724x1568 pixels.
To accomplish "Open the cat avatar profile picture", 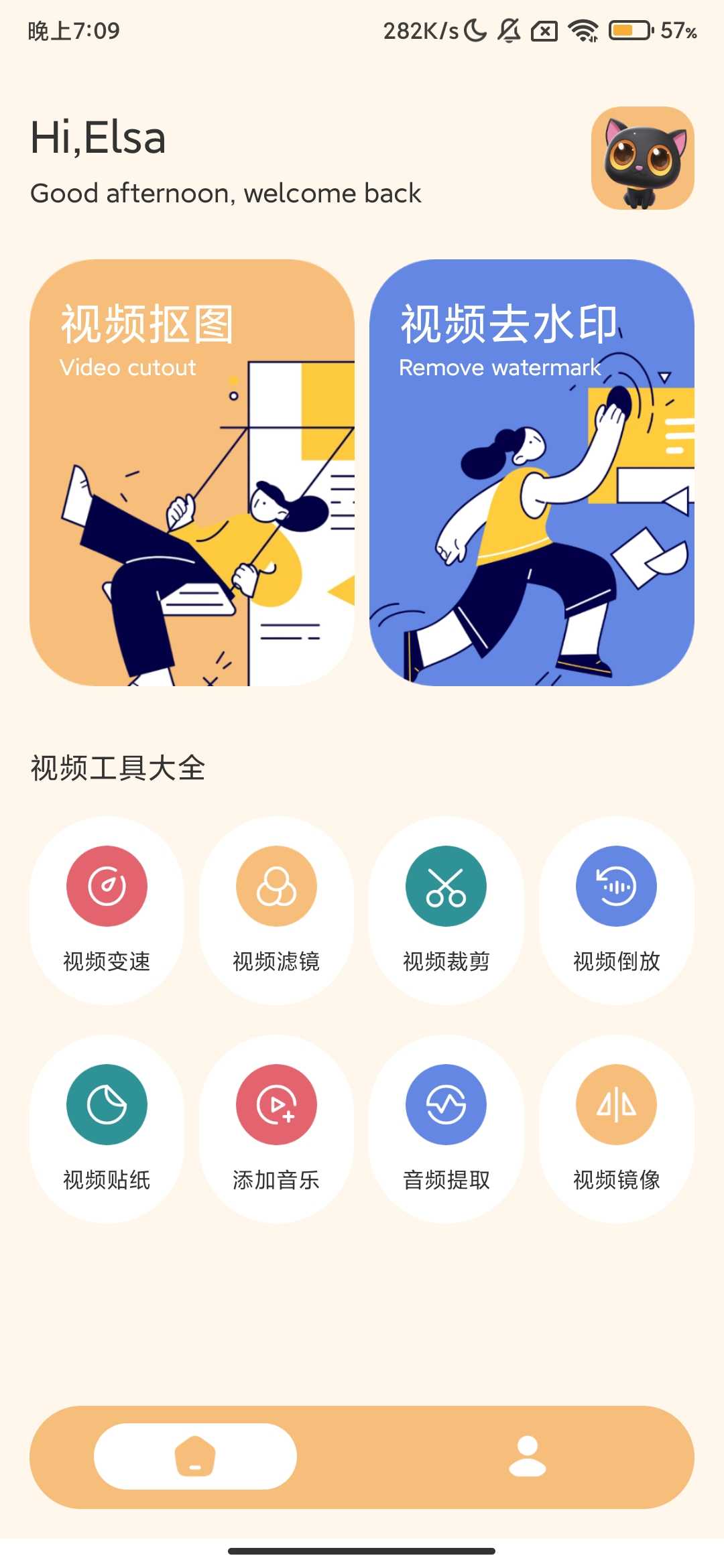I will (x=642, y=158).
